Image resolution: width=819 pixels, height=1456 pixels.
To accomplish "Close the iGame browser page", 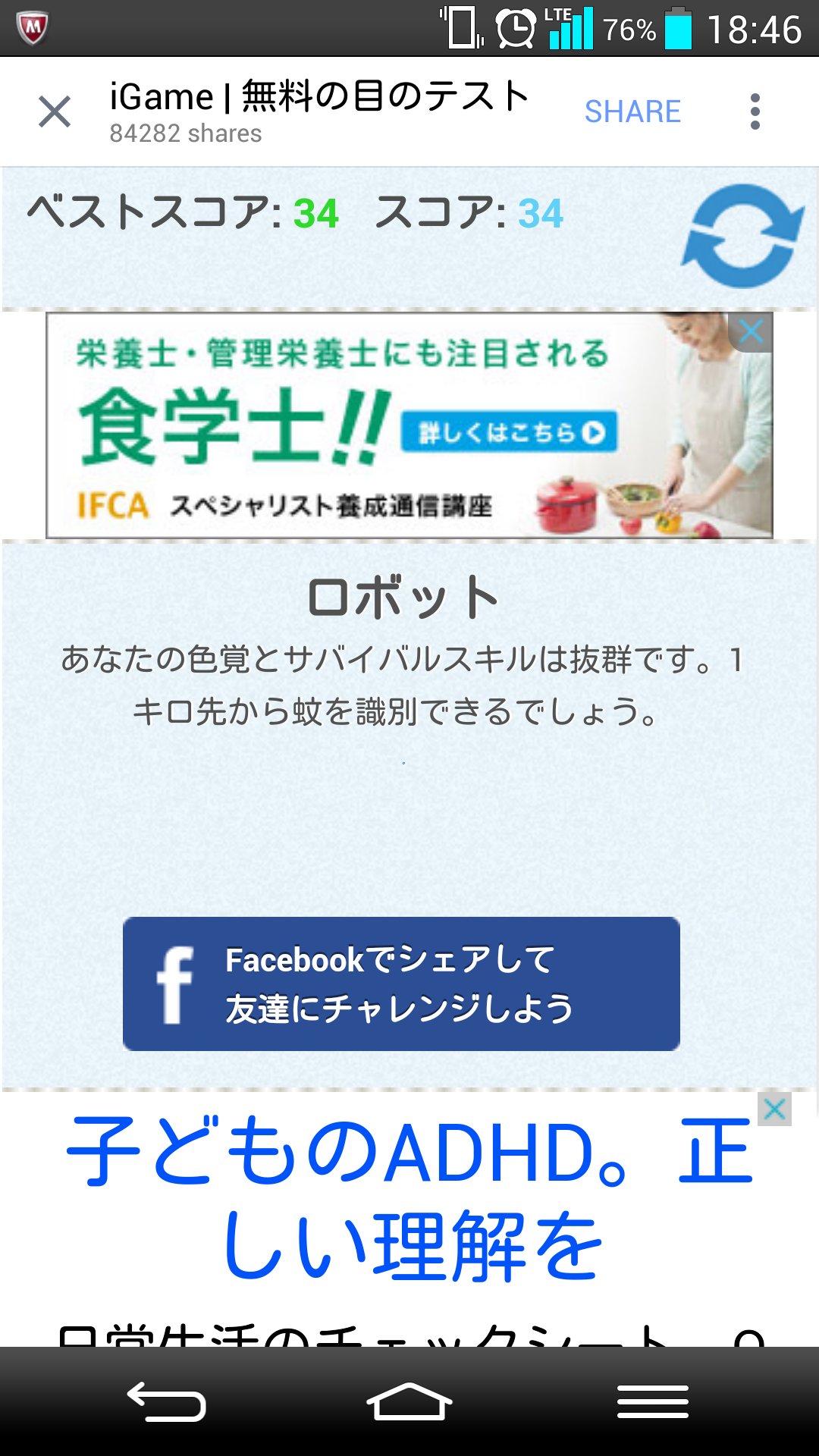I will tap(55, 112).
